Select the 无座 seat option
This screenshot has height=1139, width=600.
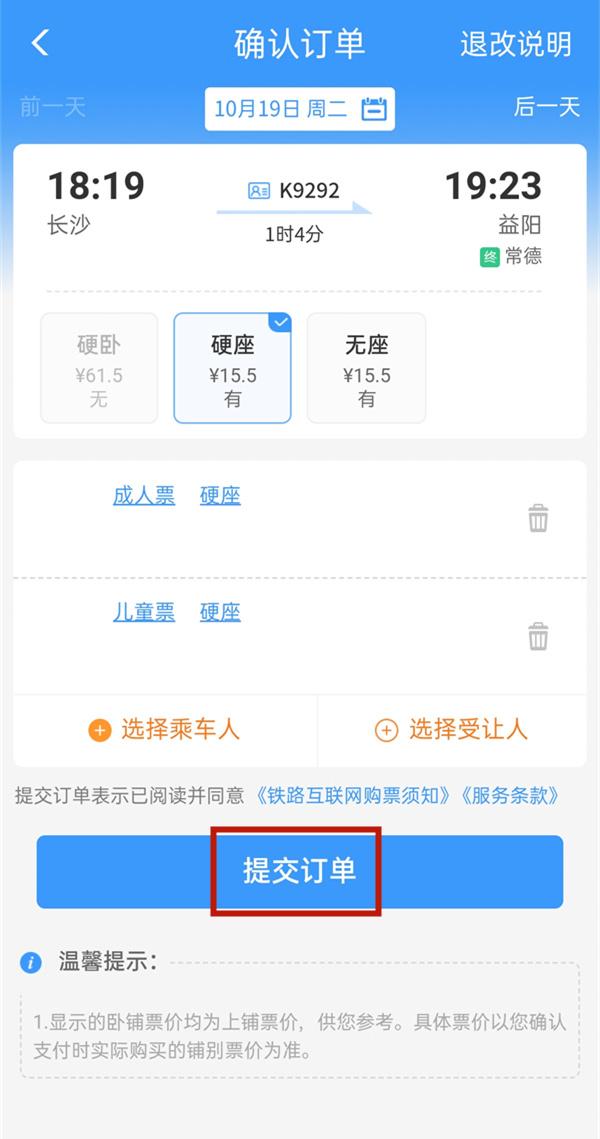(366, 368)
